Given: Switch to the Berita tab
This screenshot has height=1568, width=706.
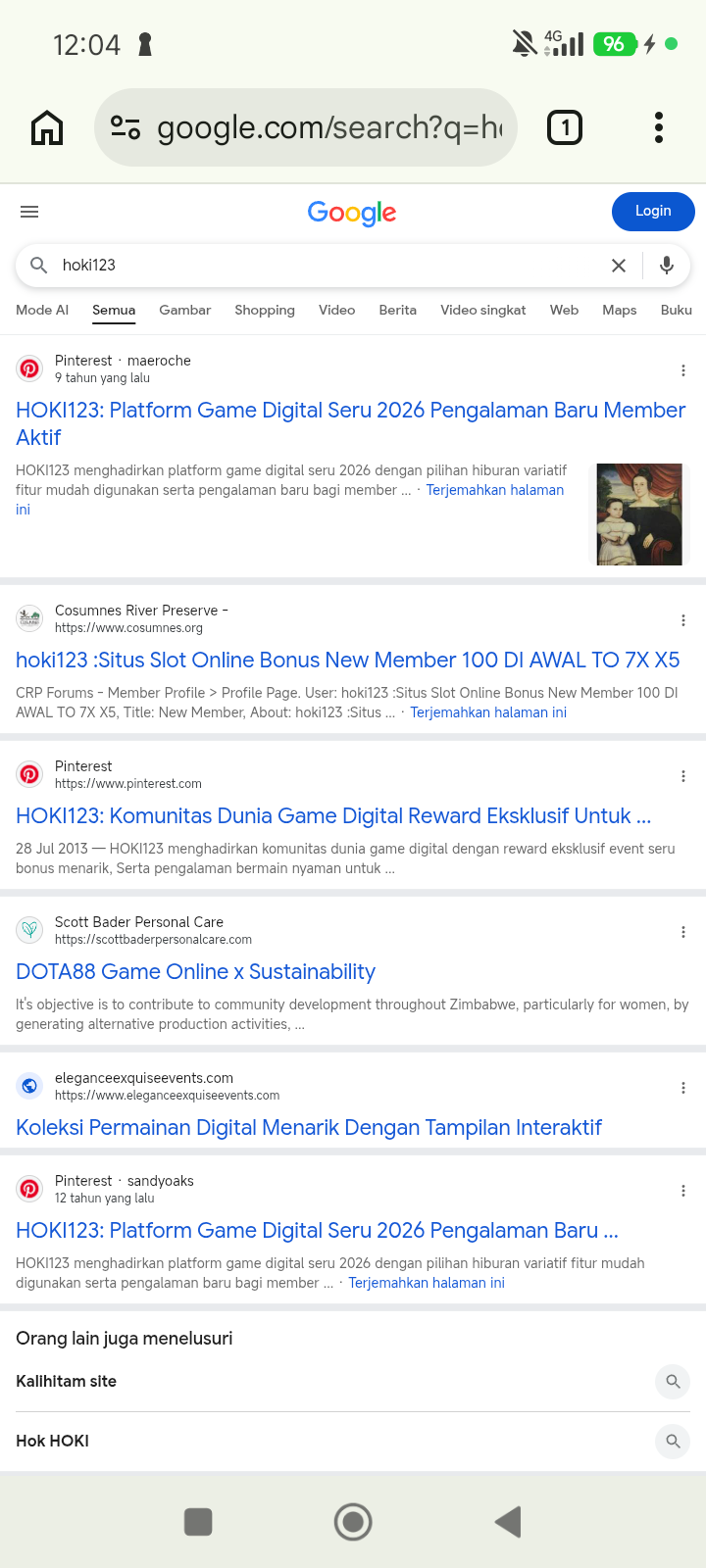Looking at the screenshot, I should [398, 310].
